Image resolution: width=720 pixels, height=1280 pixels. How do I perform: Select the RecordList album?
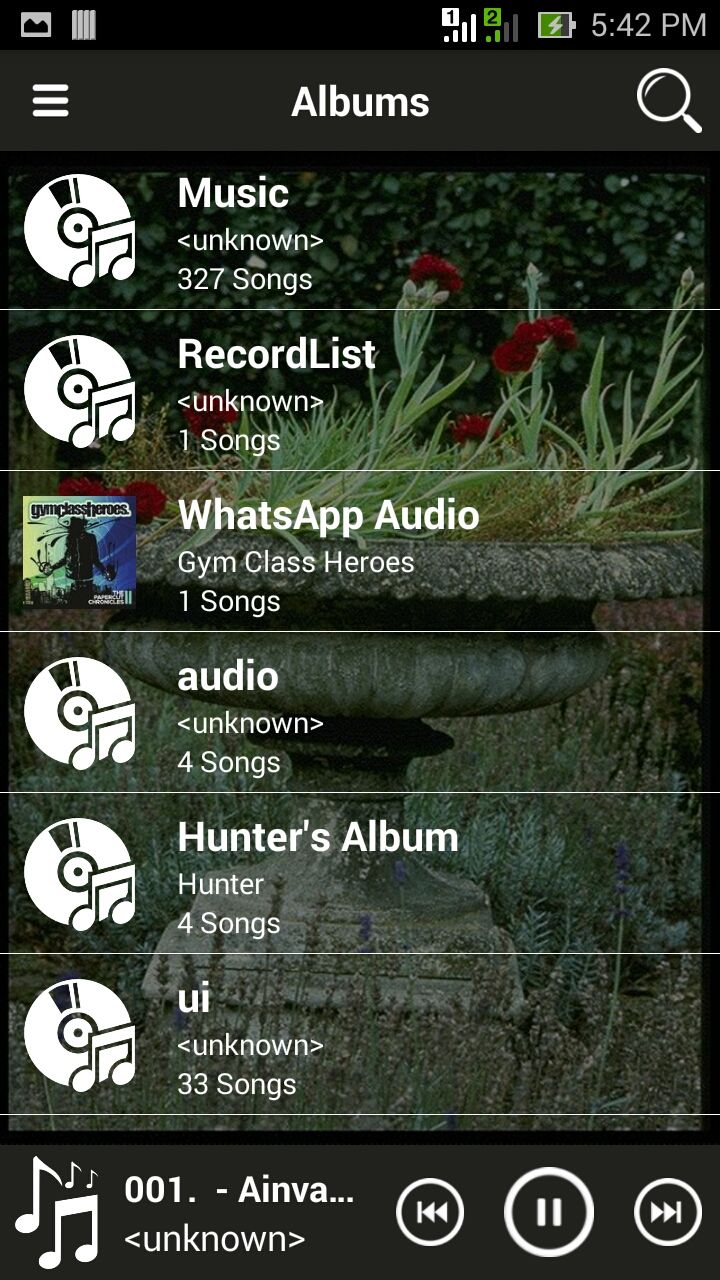click(x=360, y=394)
